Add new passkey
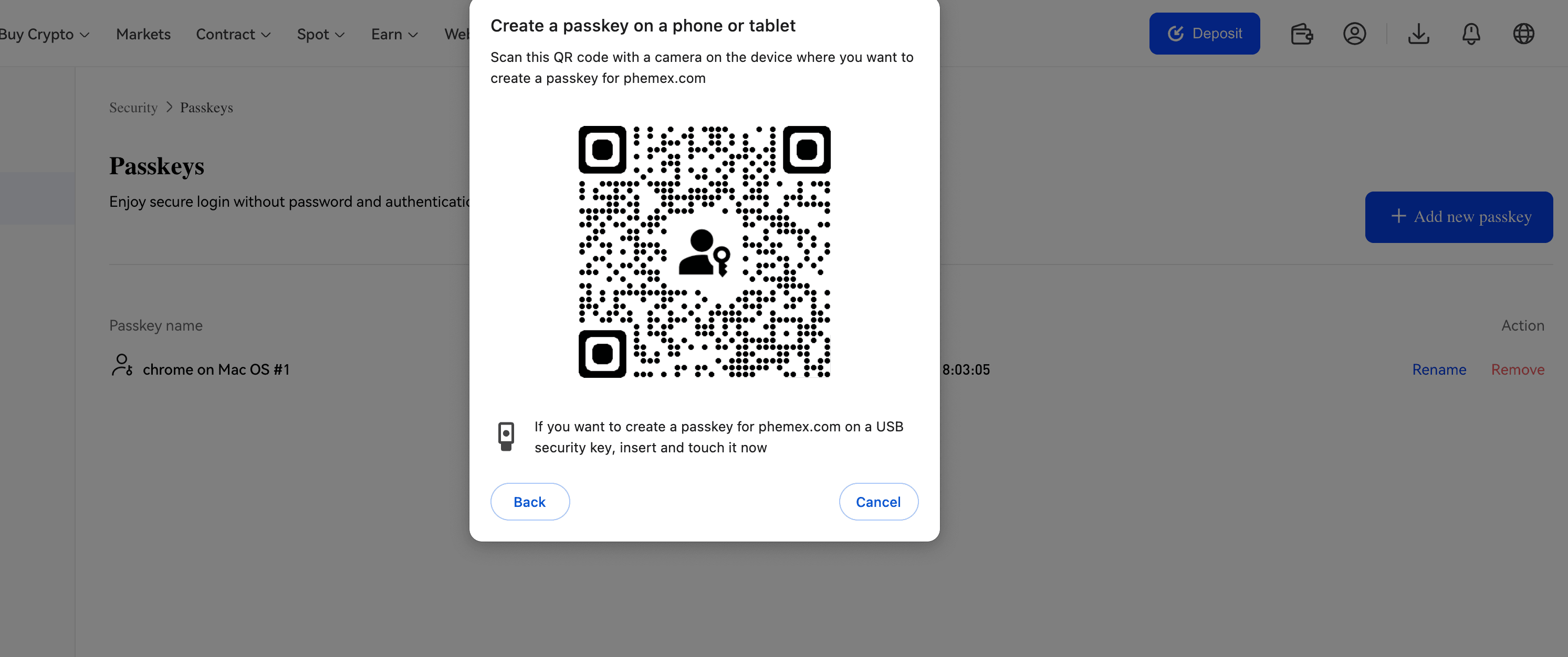Viewport: 1568px width, 657px height. (1458, 217)
